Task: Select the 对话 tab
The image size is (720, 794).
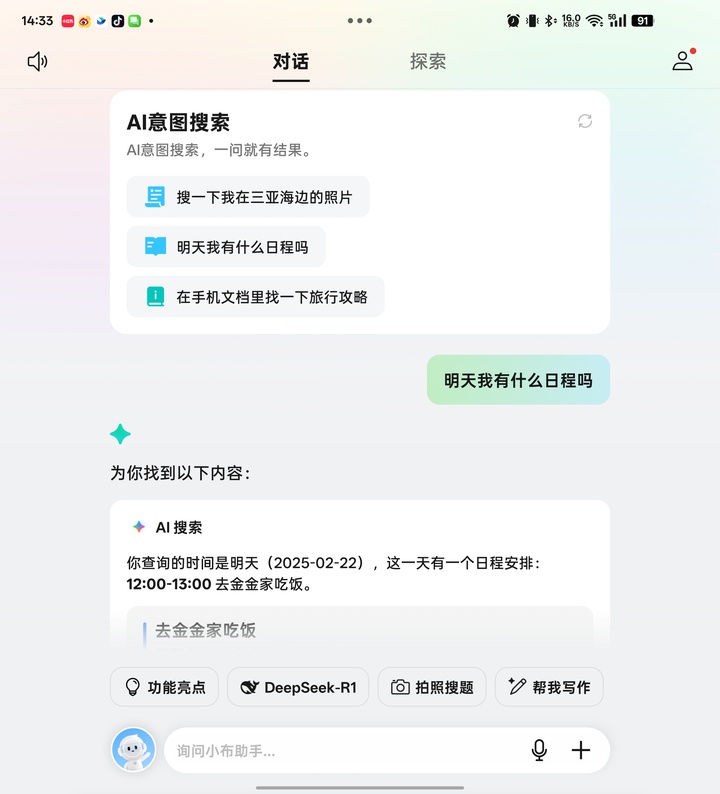Action: click(291, 61)
